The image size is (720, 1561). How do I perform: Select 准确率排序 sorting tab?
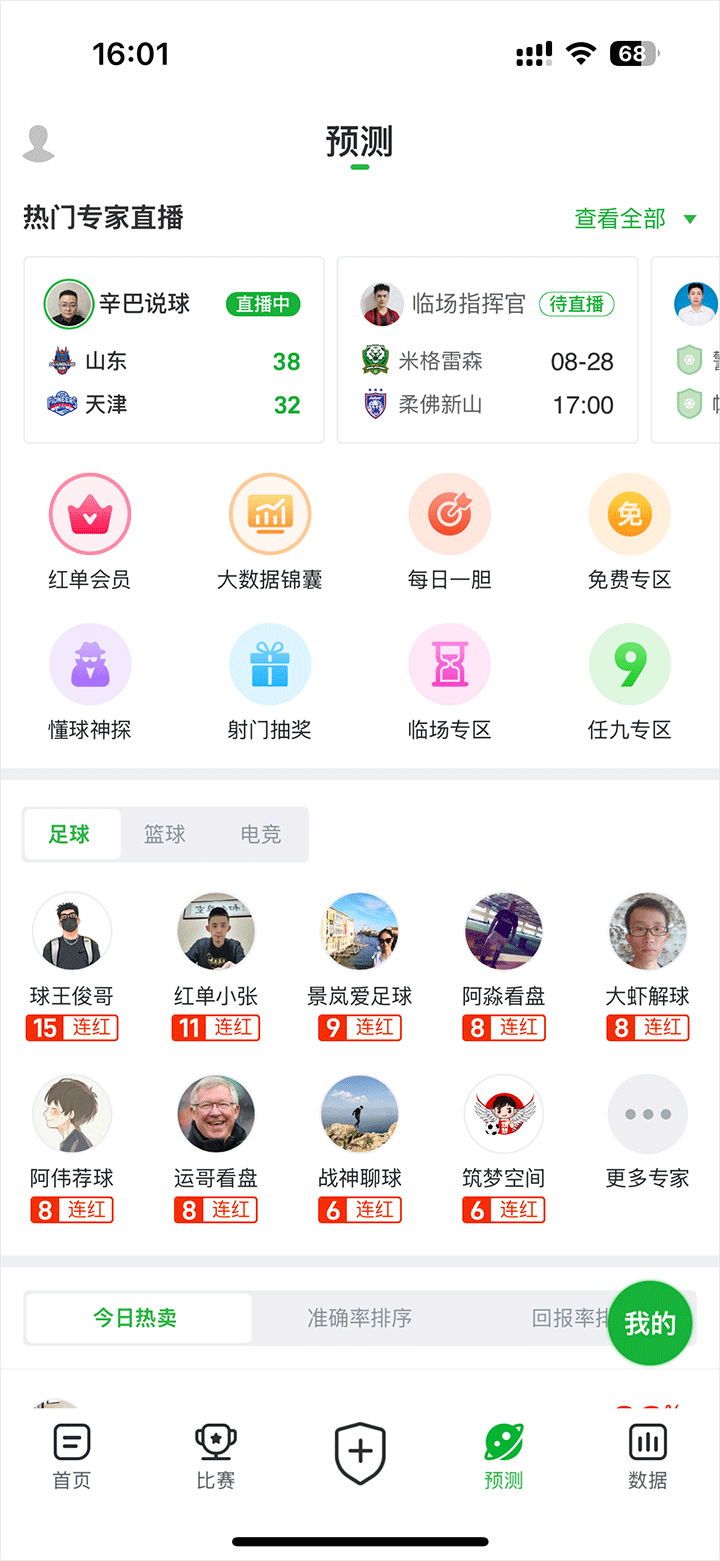[360, 1318]
